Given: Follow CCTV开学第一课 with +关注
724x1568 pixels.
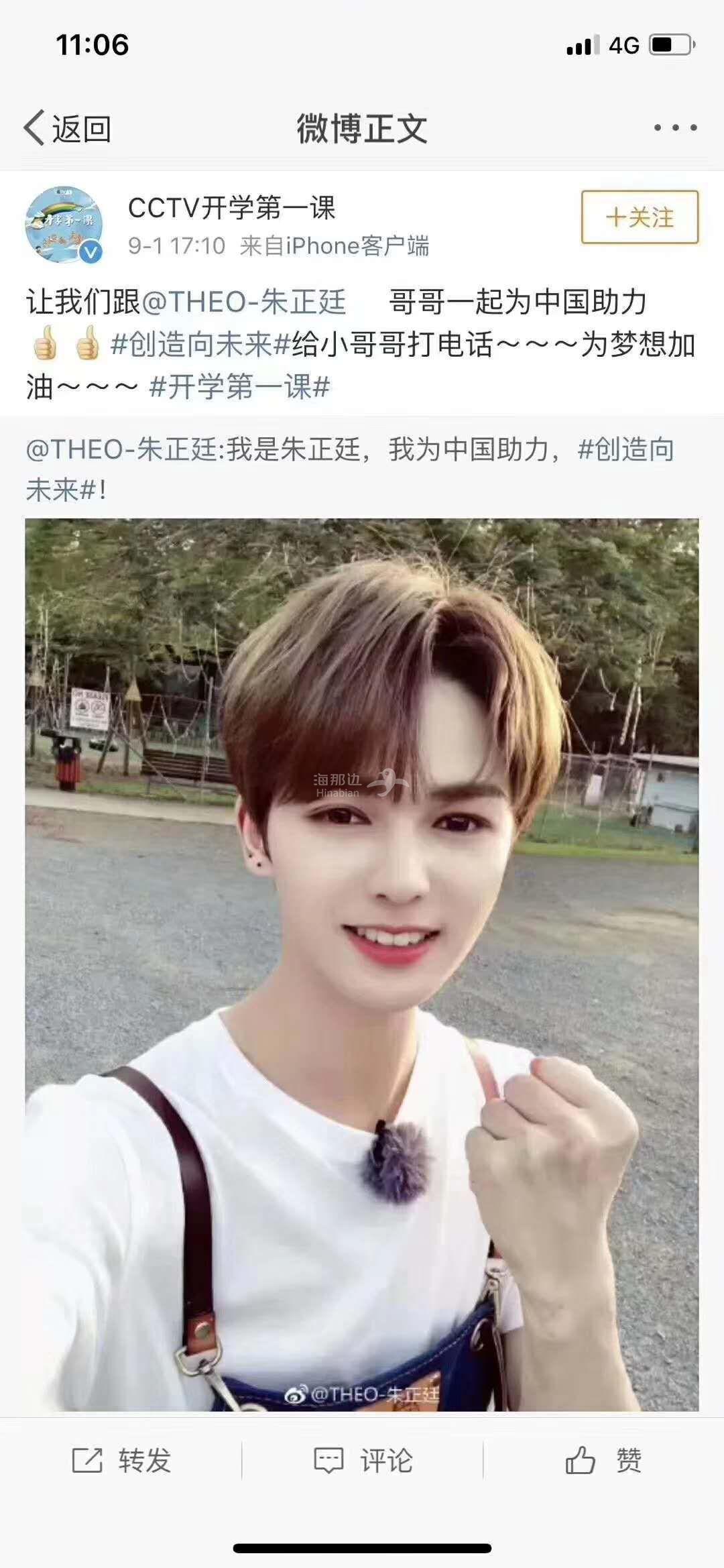Looking at the screenshot, I should coord(640,217).
